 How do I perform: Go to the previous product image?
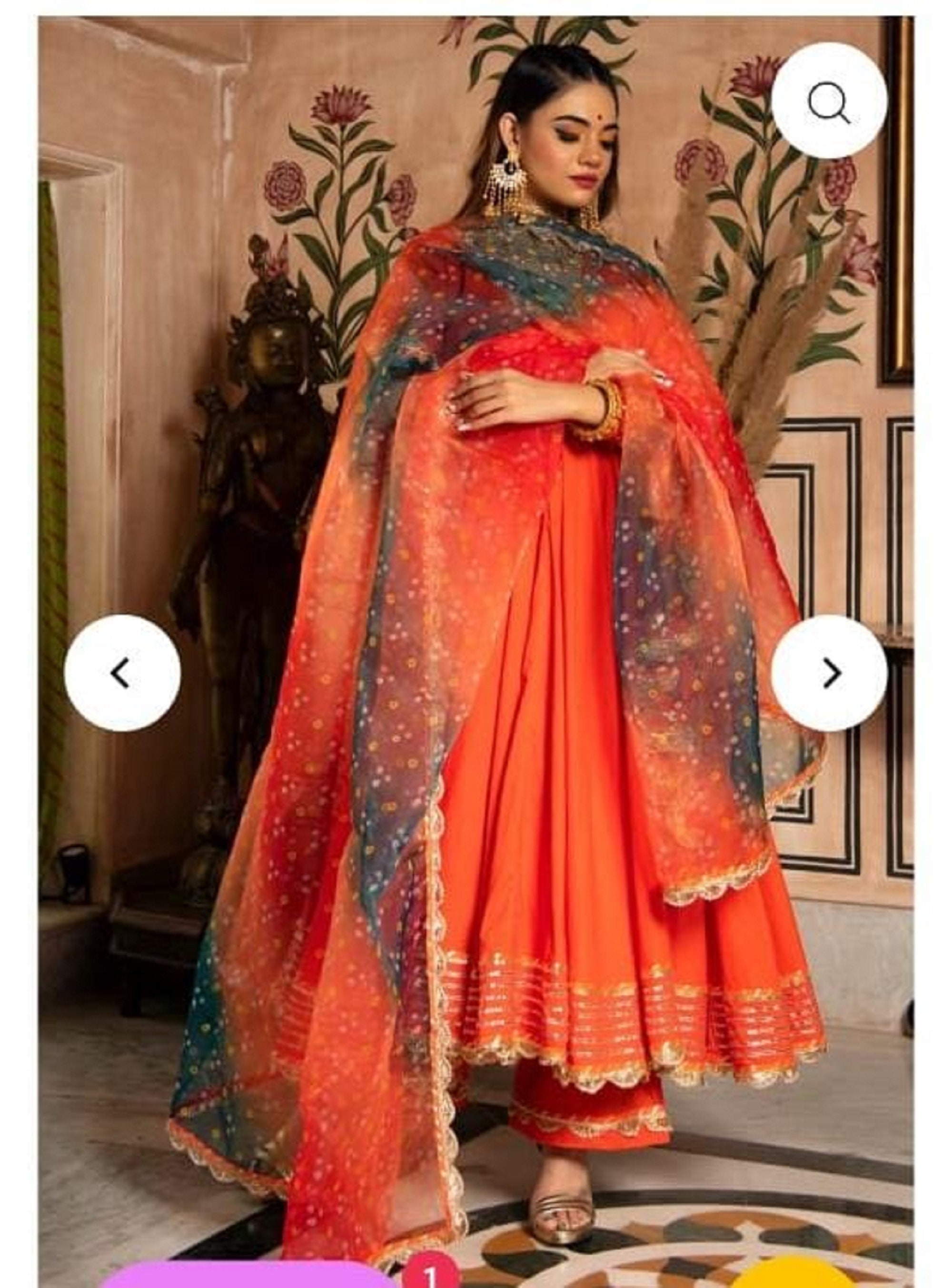[x=122, y=672]
